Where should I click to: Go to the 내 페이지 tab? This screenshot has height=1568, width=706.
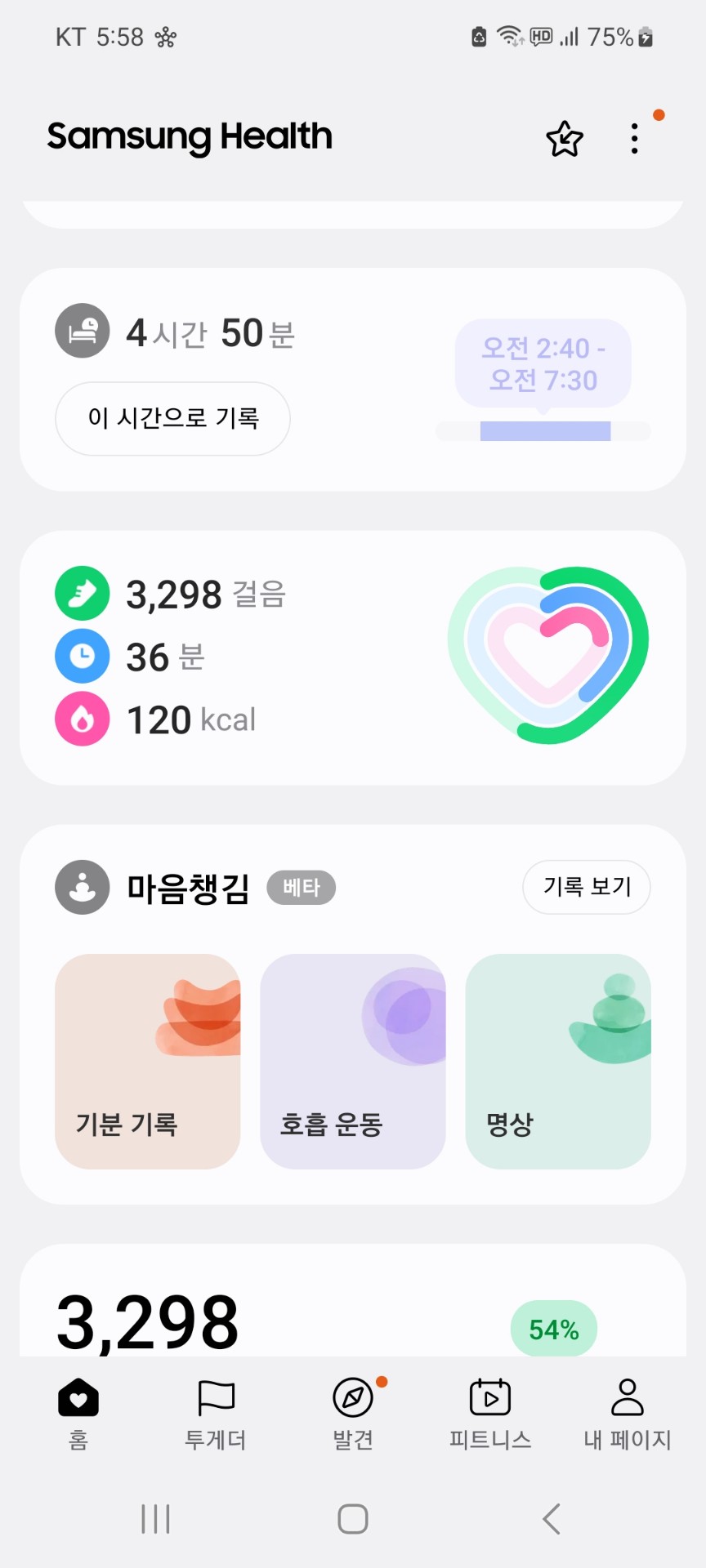pyautogui.click(x=627, y=1413)
